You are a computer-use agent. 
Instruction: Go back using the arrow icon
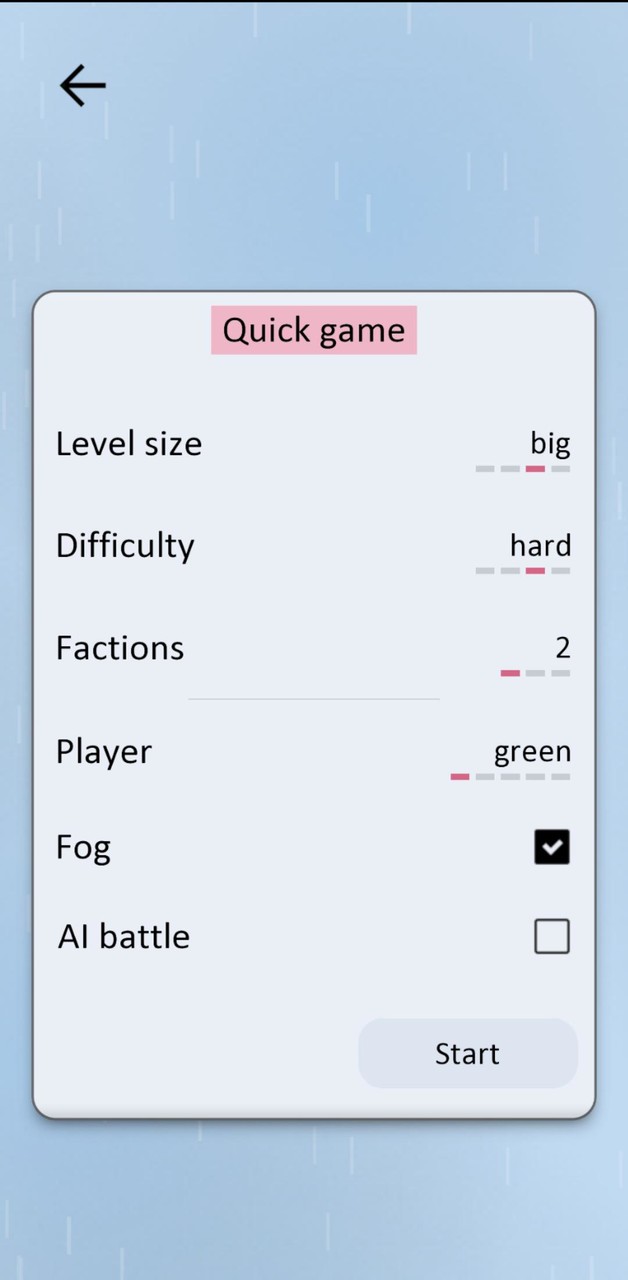click(82, 86)
